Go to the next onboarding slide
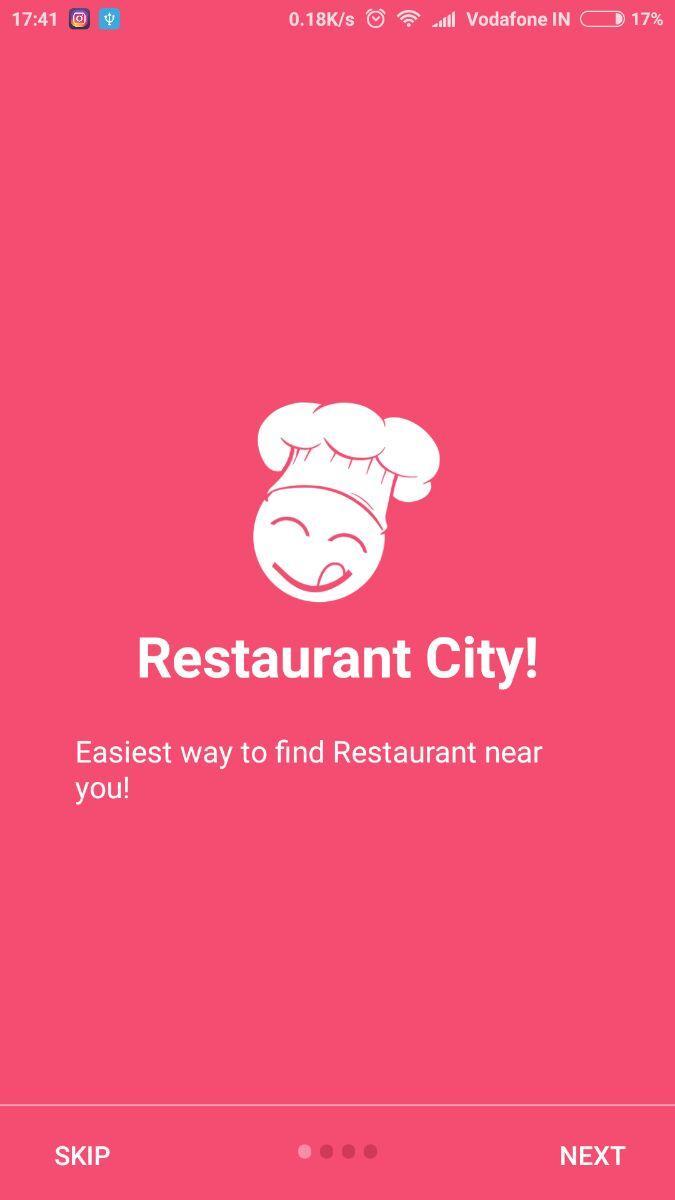Screen dimensions: 675x1200 pyautogui.click(x=592, y=1156)
